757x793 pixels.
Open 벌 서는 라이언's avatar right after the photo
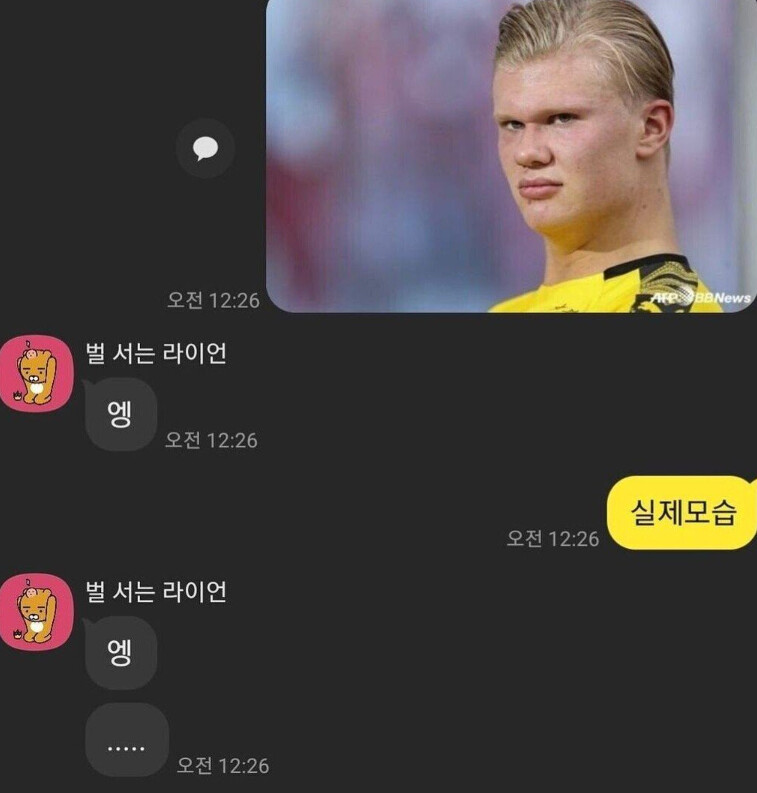(x=36, y=373)
